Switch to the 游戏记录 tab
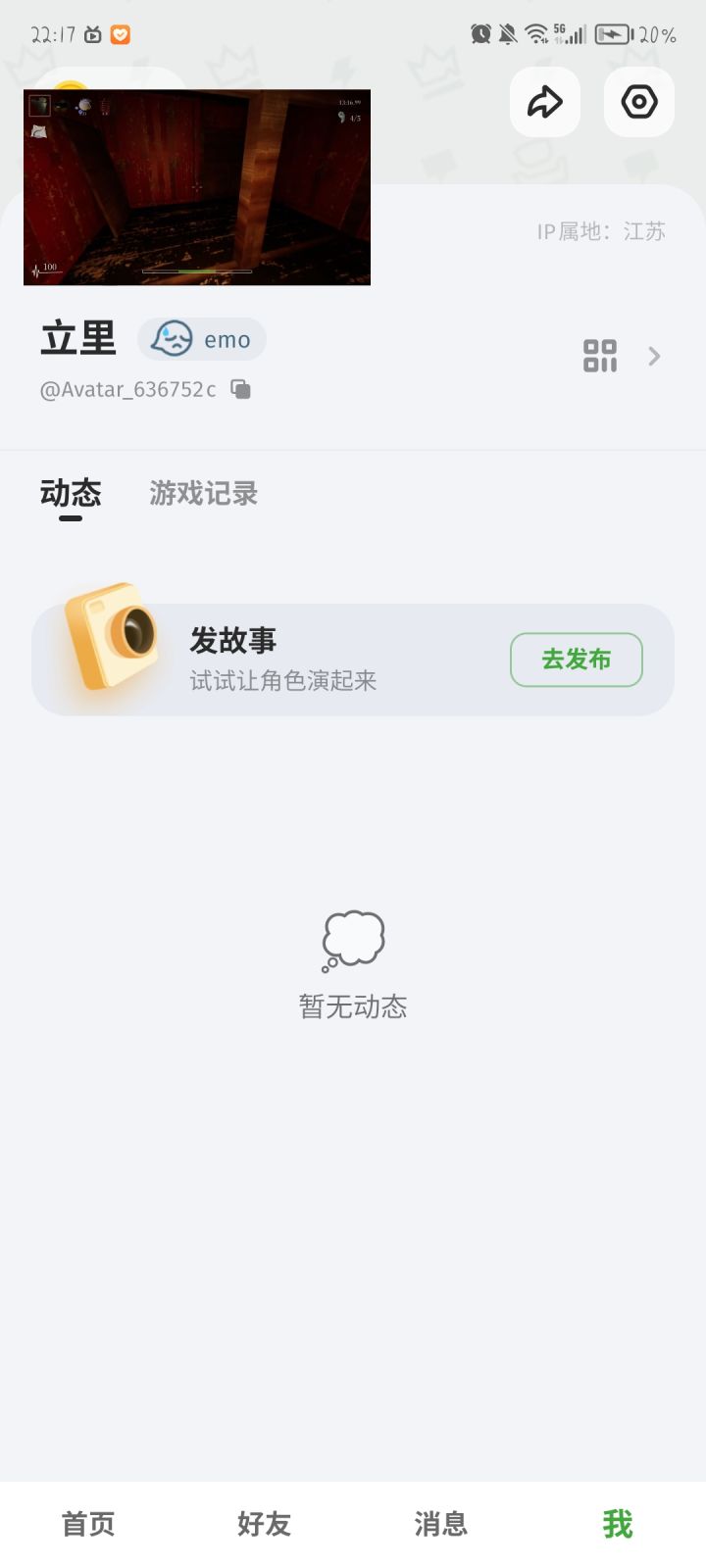This screenshot has height=1568, width=706. tap(203, 493)
